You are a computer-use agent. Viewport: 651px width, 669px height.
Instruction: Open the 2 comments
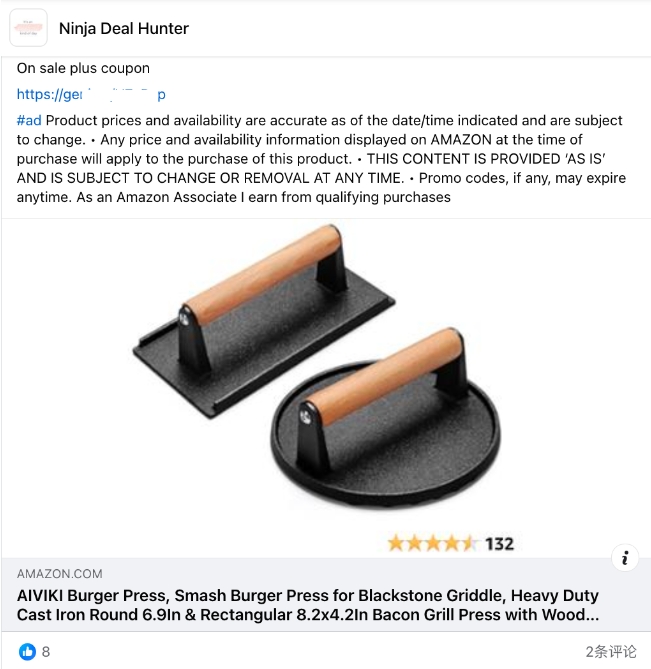point(610,651)
